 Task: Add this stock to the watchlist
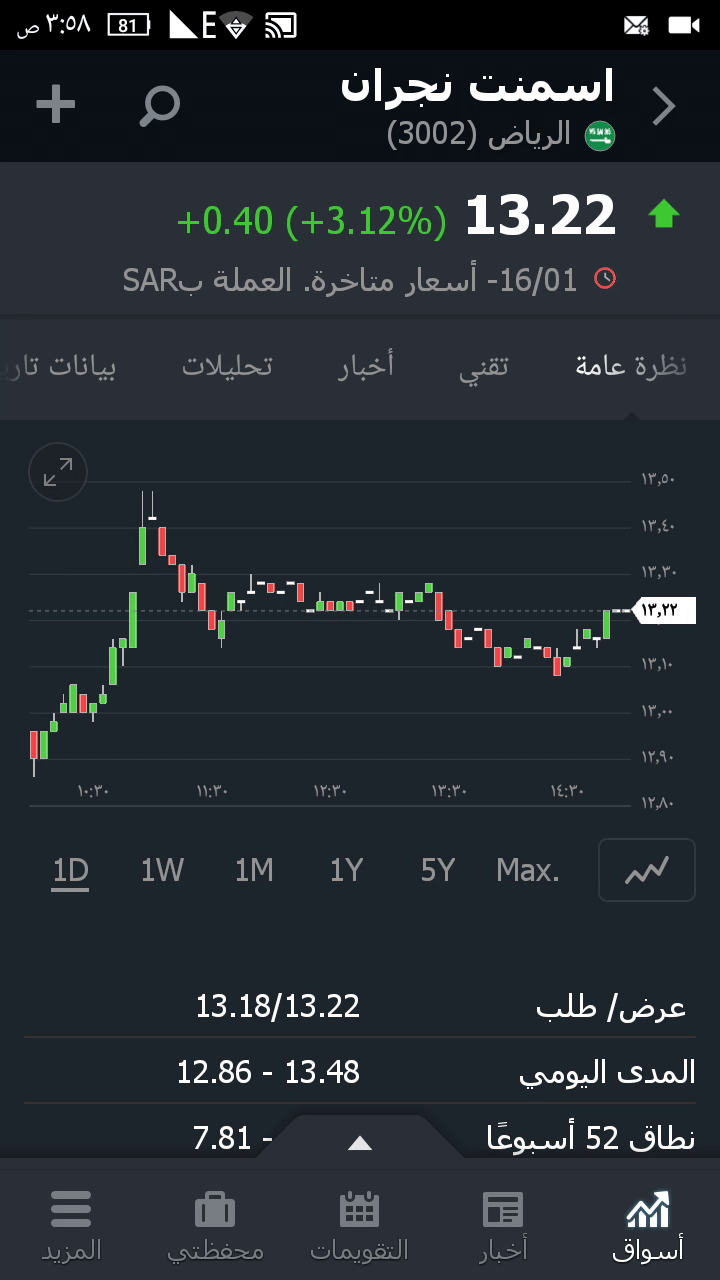pos(56,105)
